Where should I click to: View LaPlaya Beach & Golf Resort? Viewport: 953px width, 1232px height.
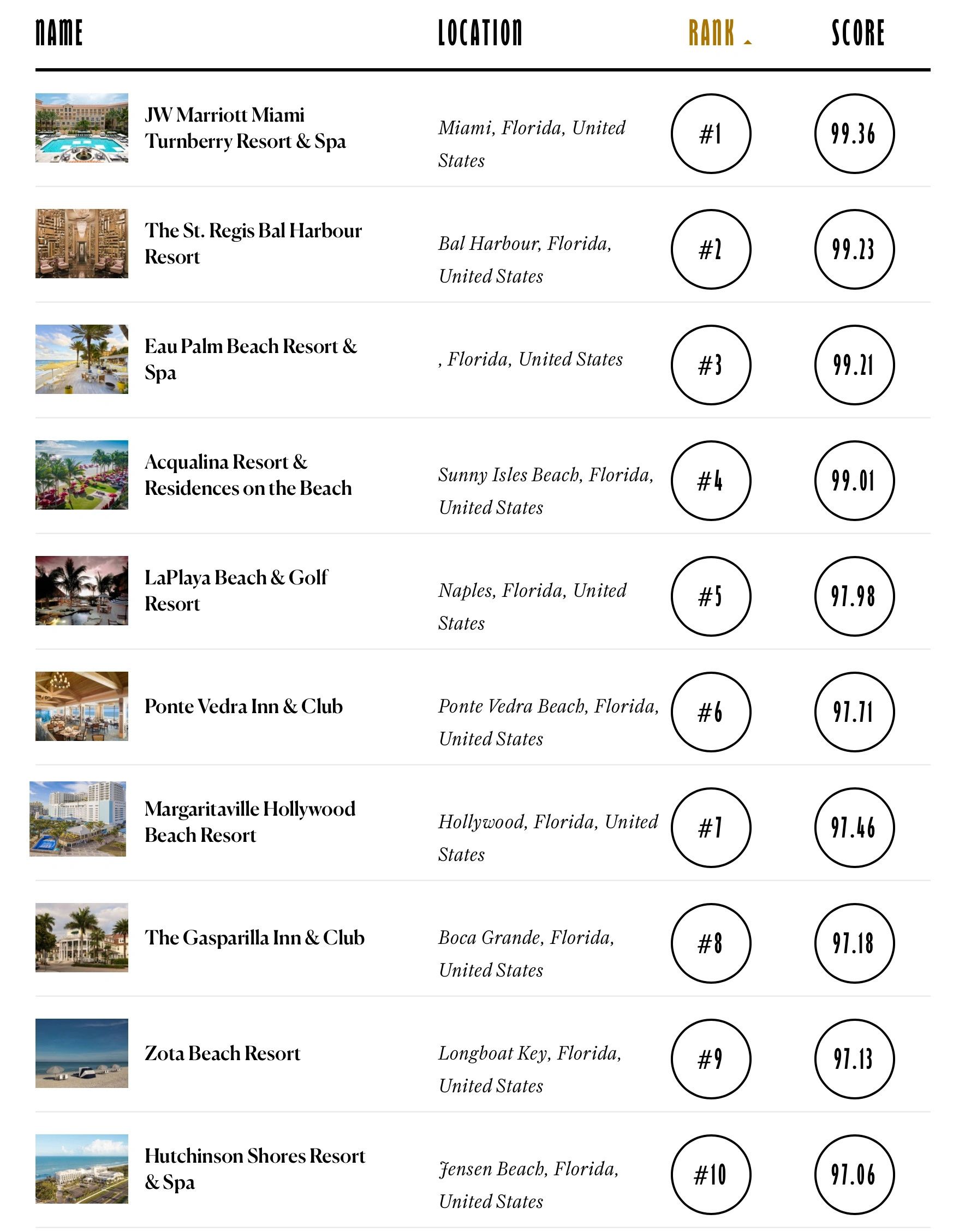click(236, 590)
